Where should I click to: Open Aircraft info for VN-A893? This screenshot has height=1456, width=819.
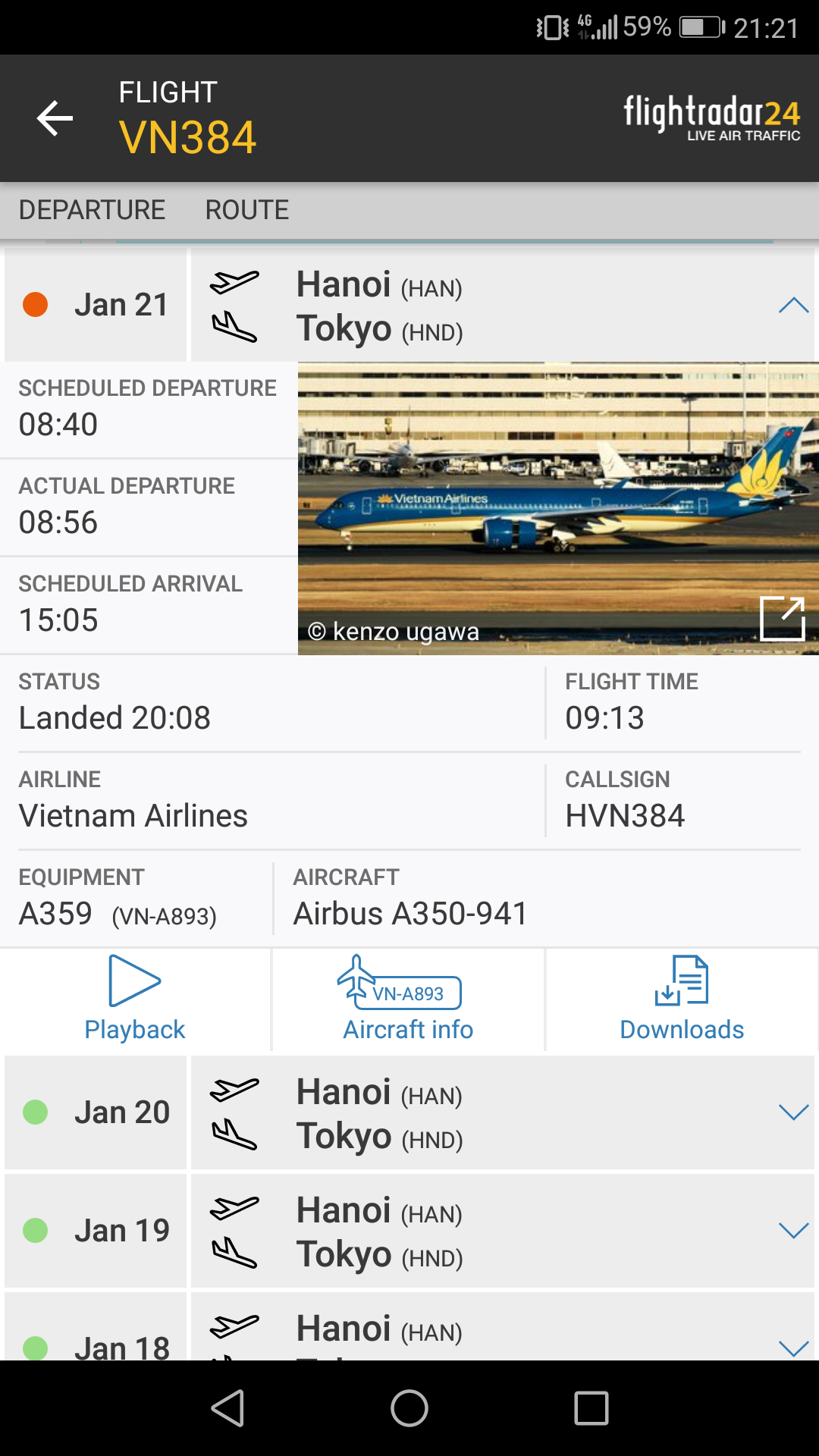(x=408, y=999)
